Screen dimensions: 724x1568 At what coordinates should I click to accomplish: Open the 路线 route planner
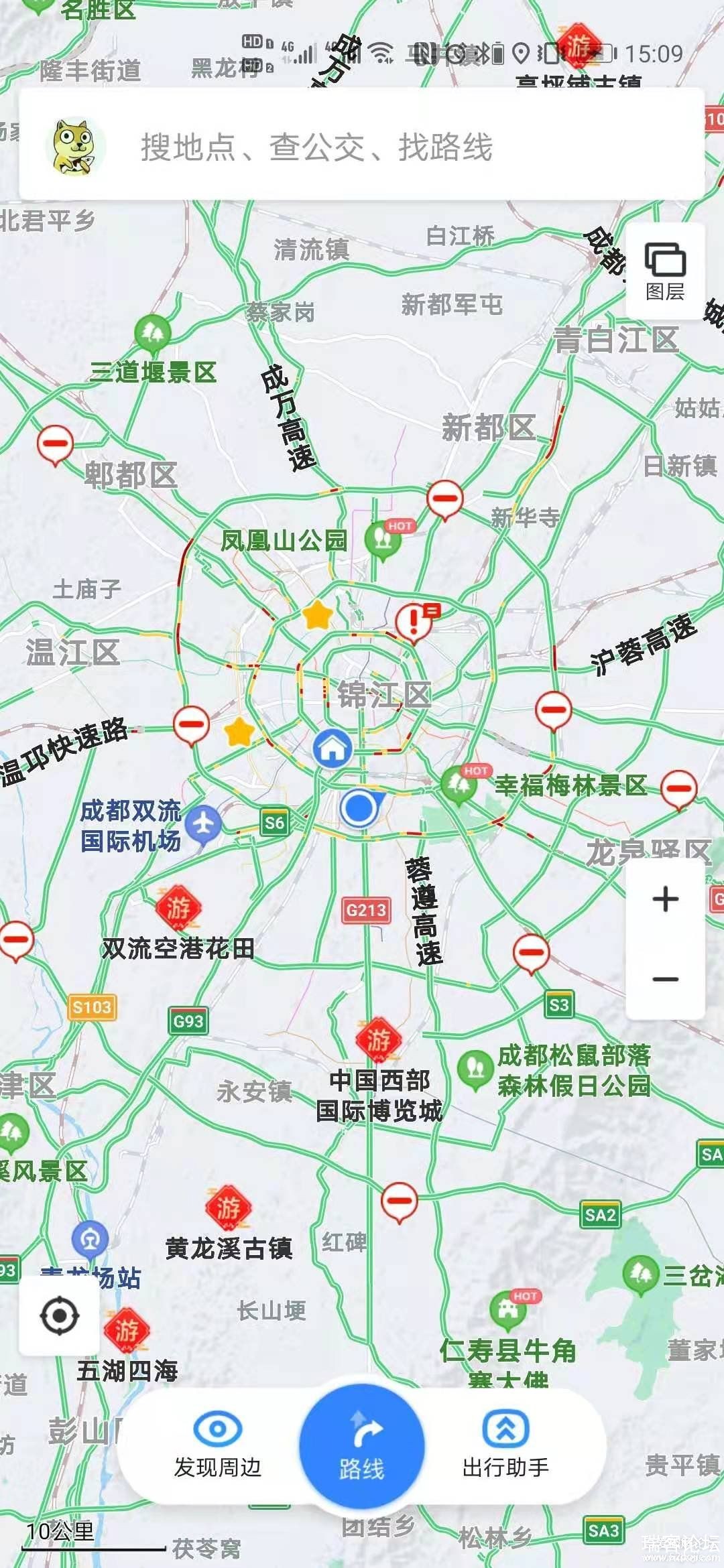(x=362, y=1446)
